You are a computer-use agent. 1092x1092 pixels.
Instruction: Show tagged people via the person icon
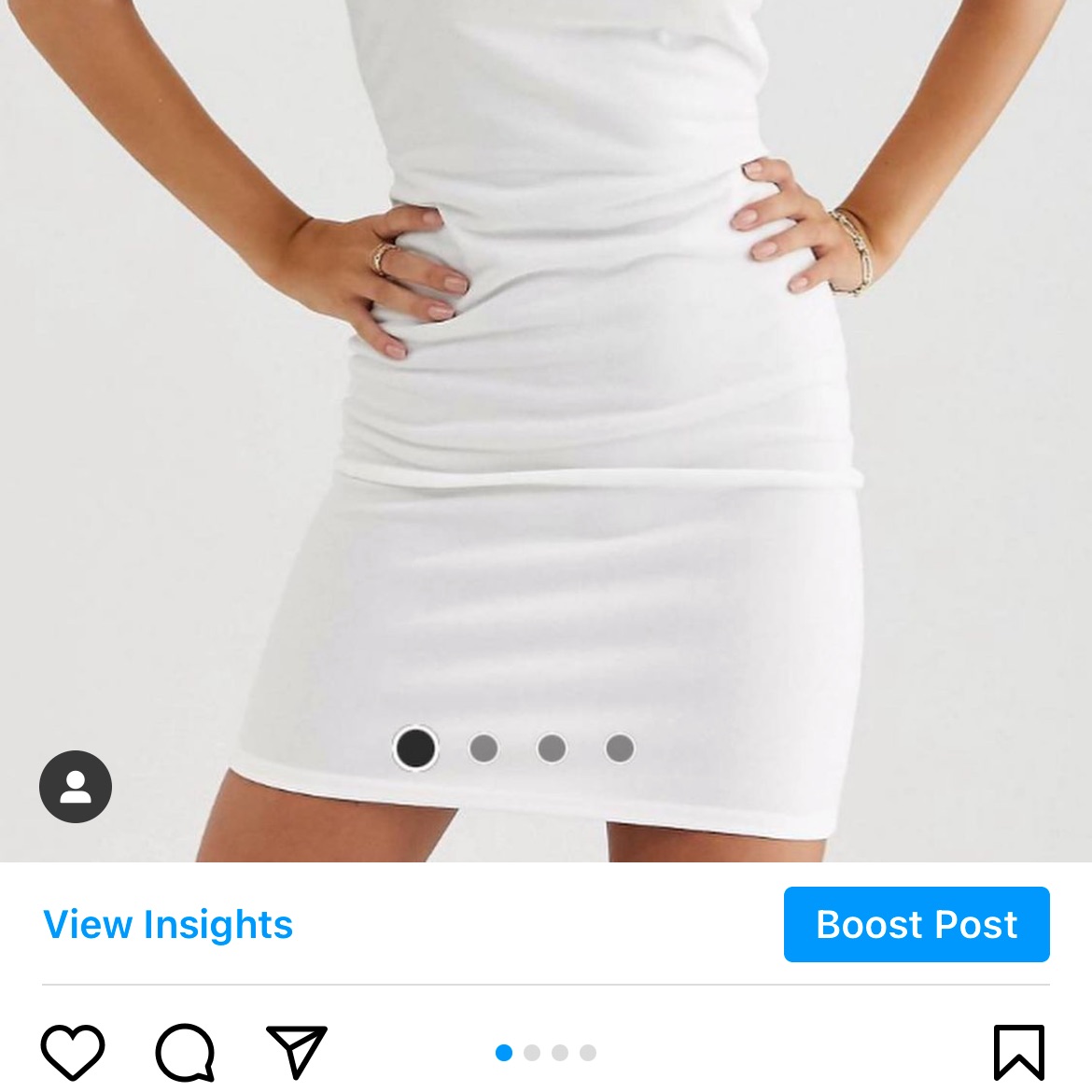tap(76, 787)
